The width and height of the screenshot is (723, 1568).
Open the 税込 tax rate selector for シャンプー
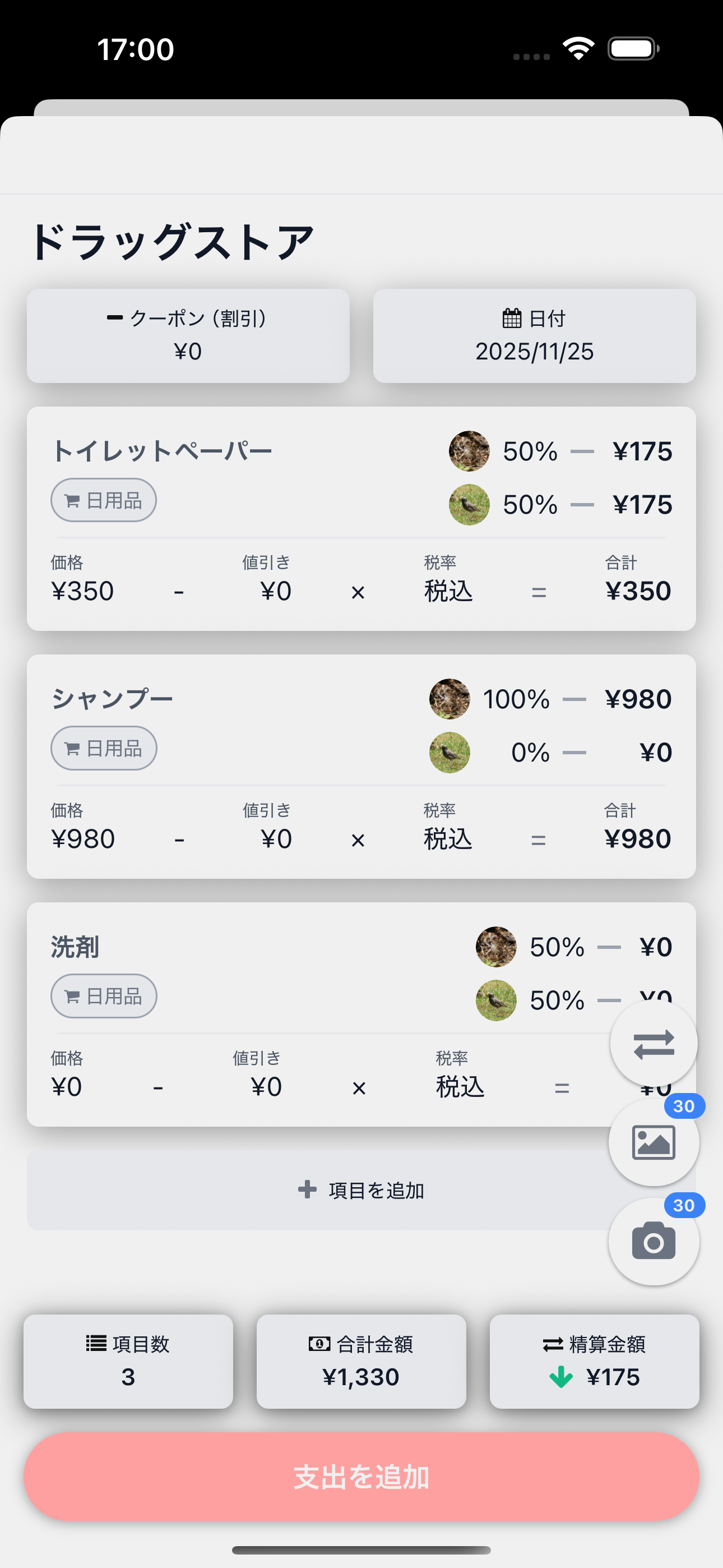(x=447, y=838)
